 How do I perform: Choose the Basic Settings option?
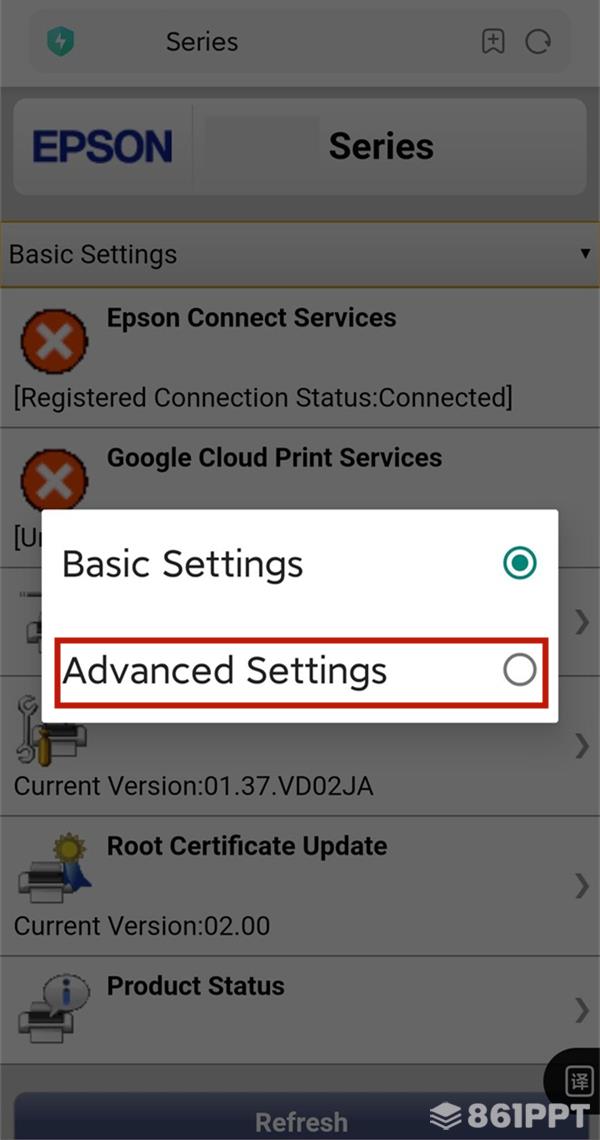[x=300, y=564]
